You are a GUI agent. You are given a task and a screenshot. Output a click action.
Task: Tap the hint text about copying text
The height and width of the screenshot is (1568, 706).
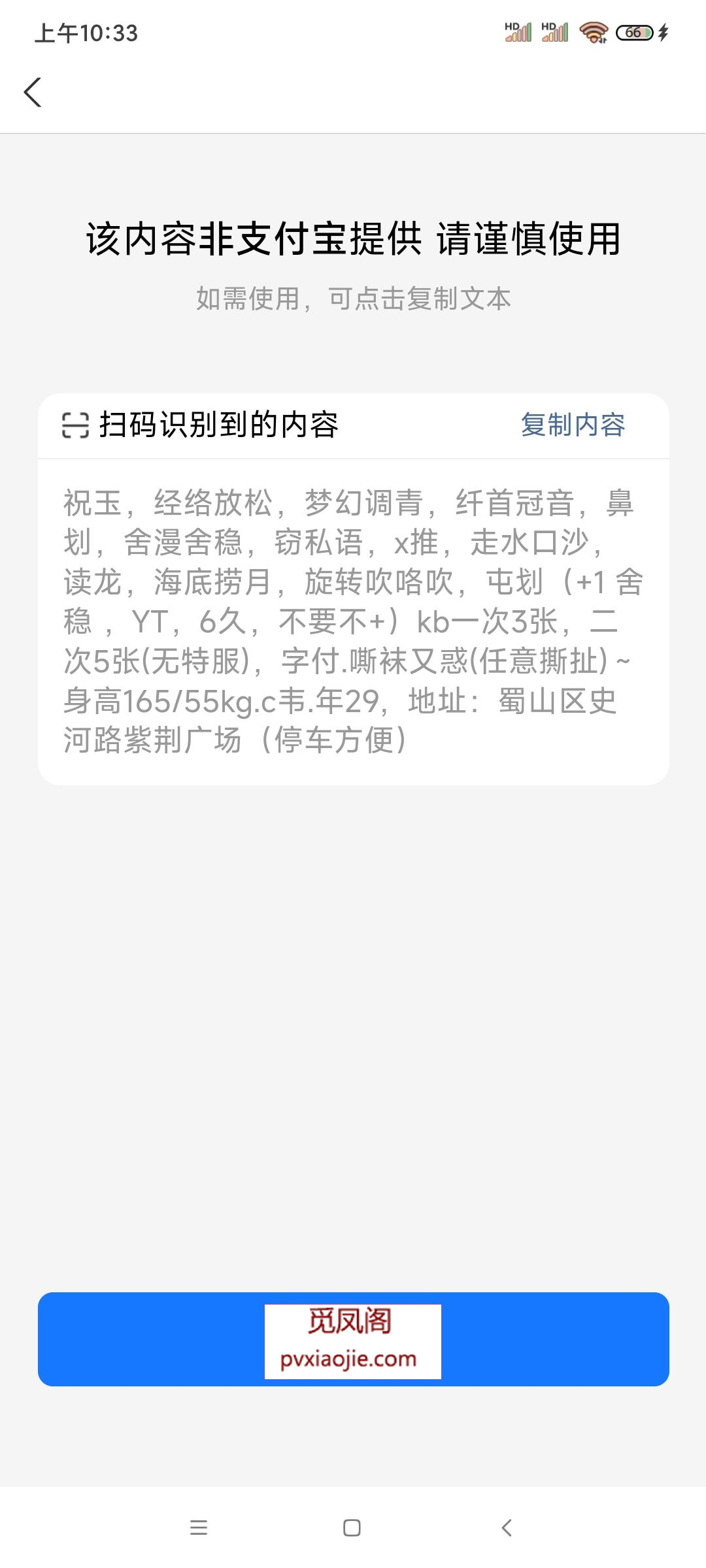[x=353, y=298]
